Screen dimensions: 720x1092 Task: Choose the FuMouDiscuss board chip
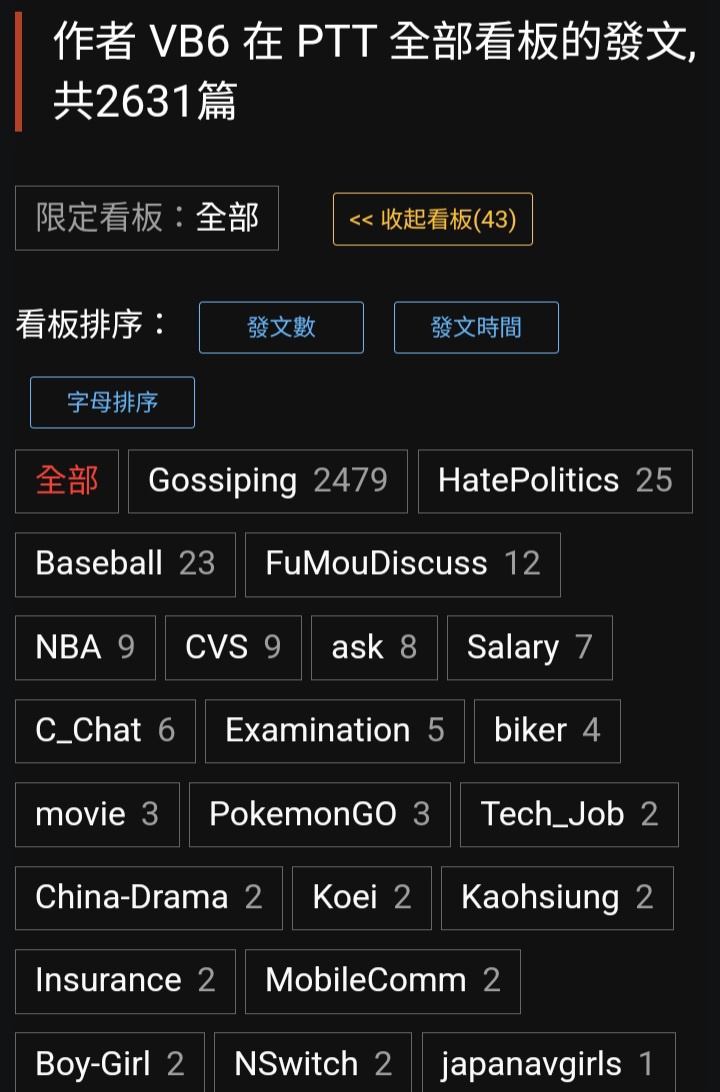402,564
